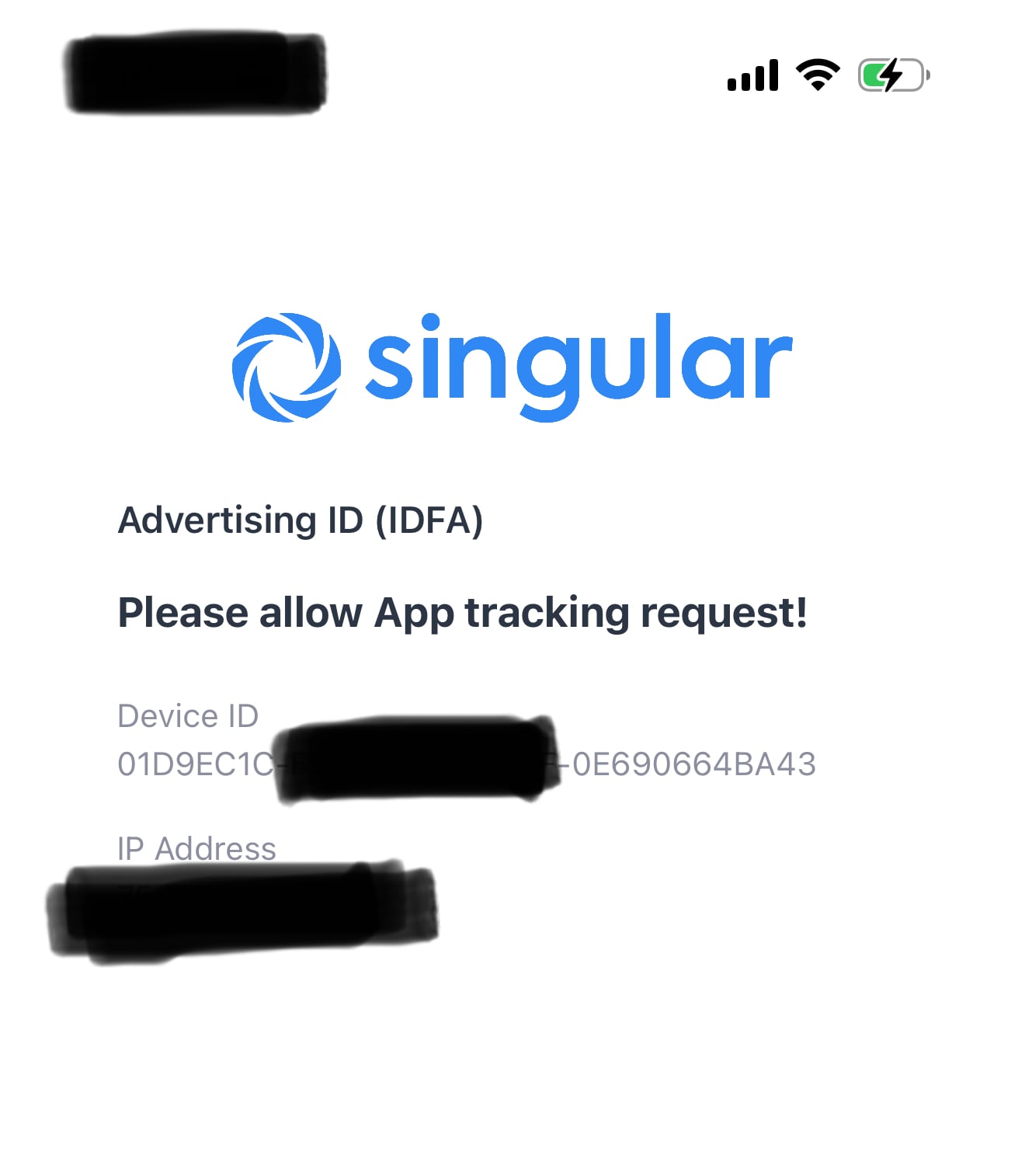The height and width of the screenshot is (1176, 1025).
Task: Click the visible Device ID value ending BA43
Action: tap(691, 766)
